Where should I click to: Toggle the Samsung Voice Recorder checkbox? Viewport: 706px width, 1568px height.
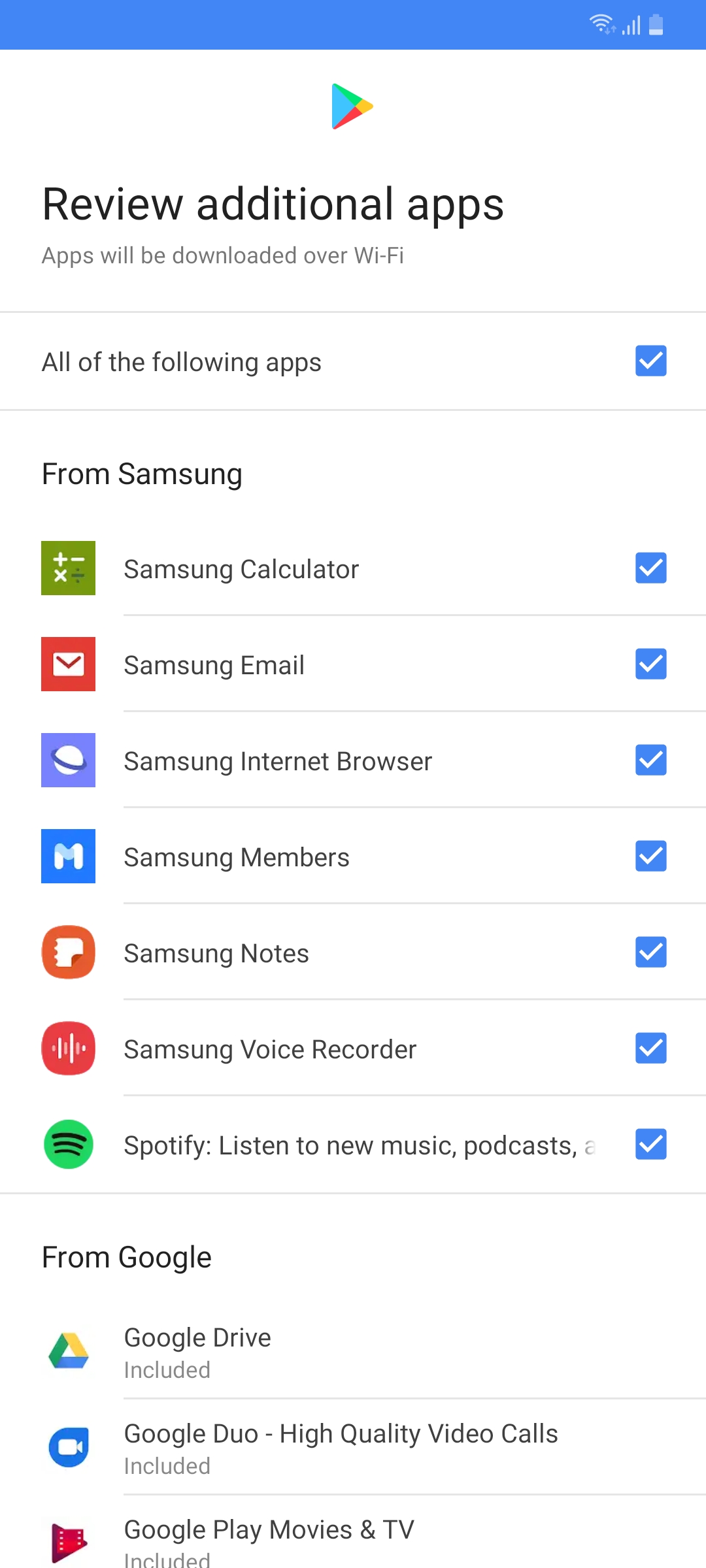coord(650,1048)
